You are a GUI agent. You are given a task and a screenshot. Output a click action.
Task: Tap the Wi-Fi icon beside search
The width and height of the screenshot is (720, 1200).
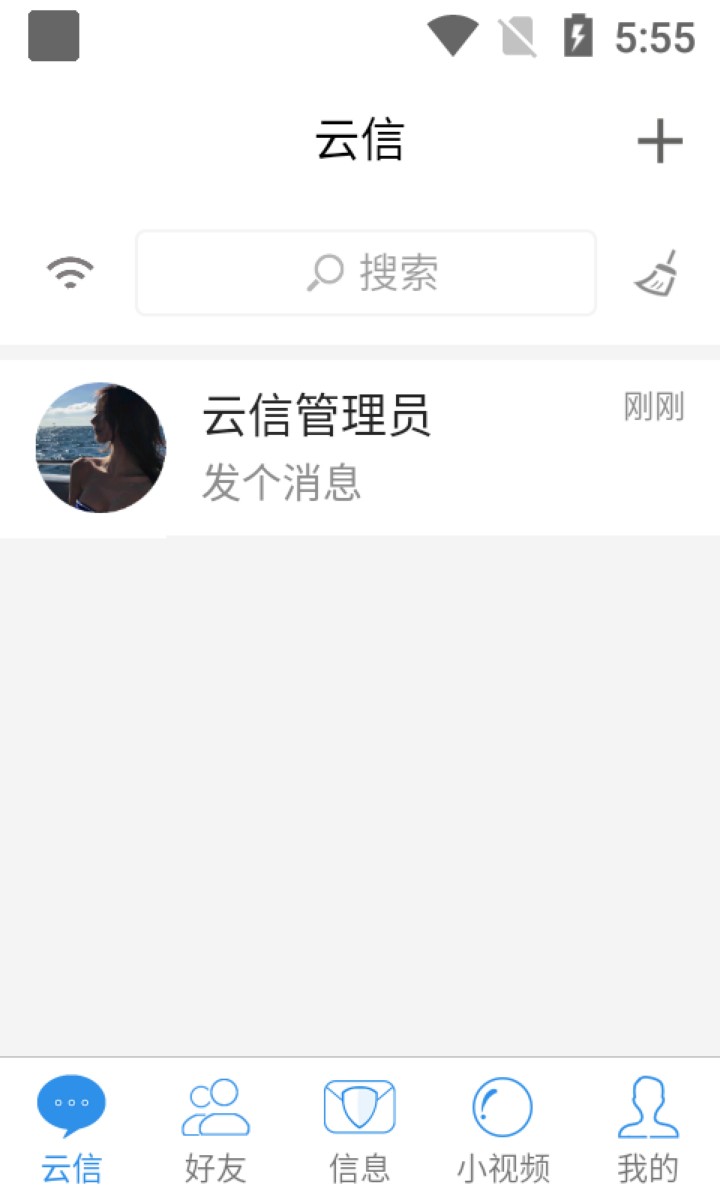coord(70,273)
